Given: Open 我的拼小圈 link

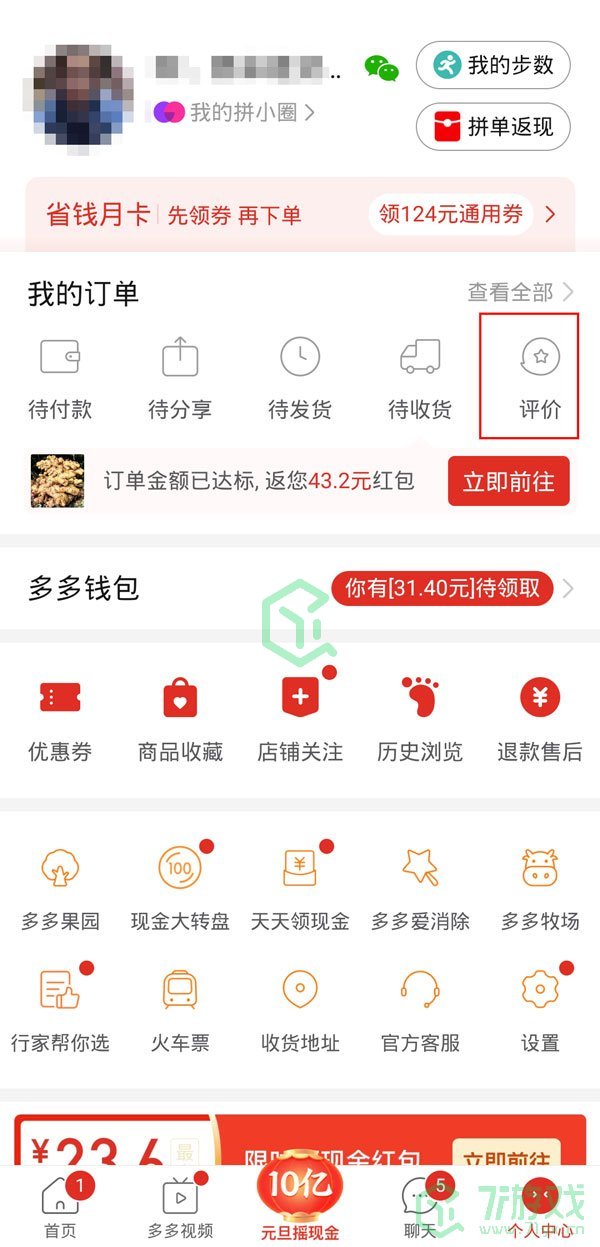Looking at the screenshot, I should [235, 112].
